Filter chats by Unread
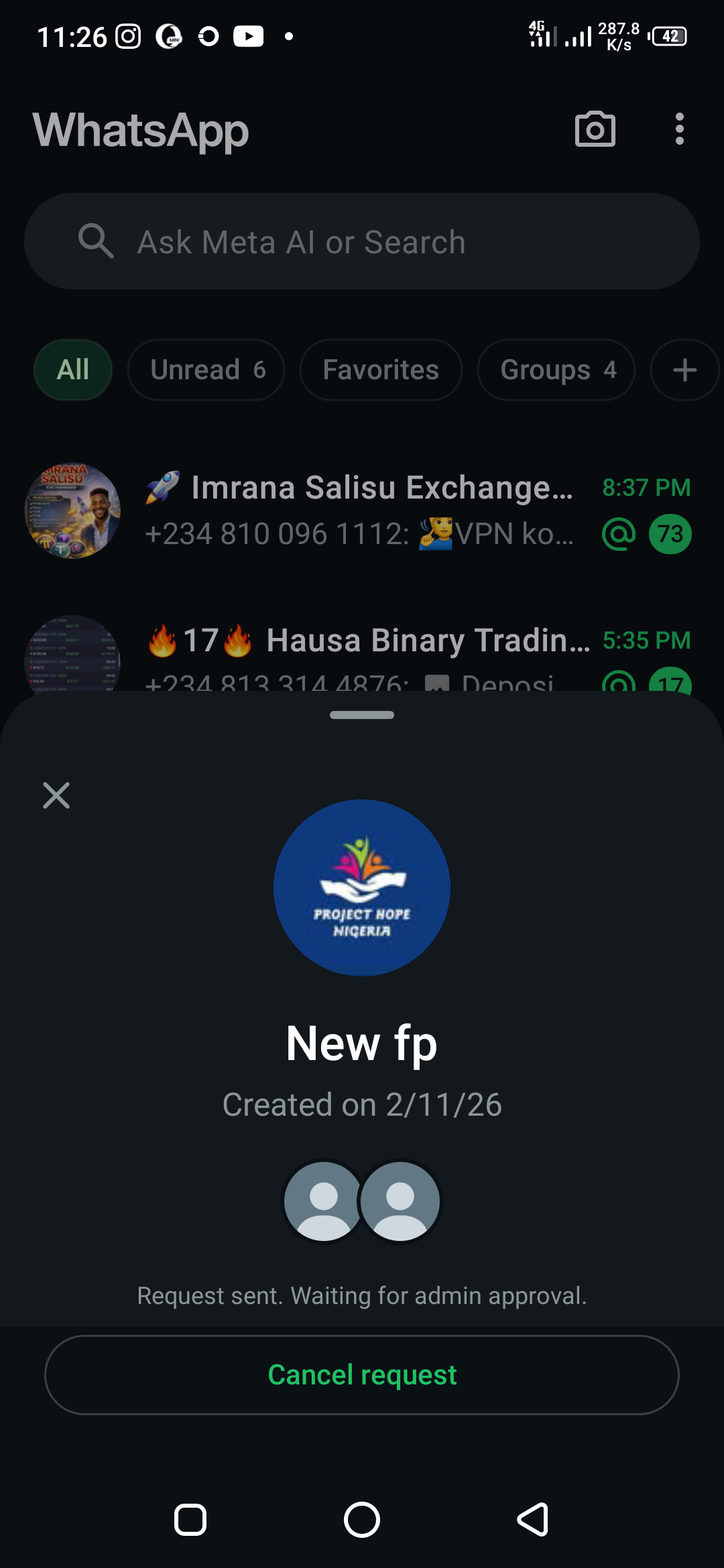 (x=206, y=370)
